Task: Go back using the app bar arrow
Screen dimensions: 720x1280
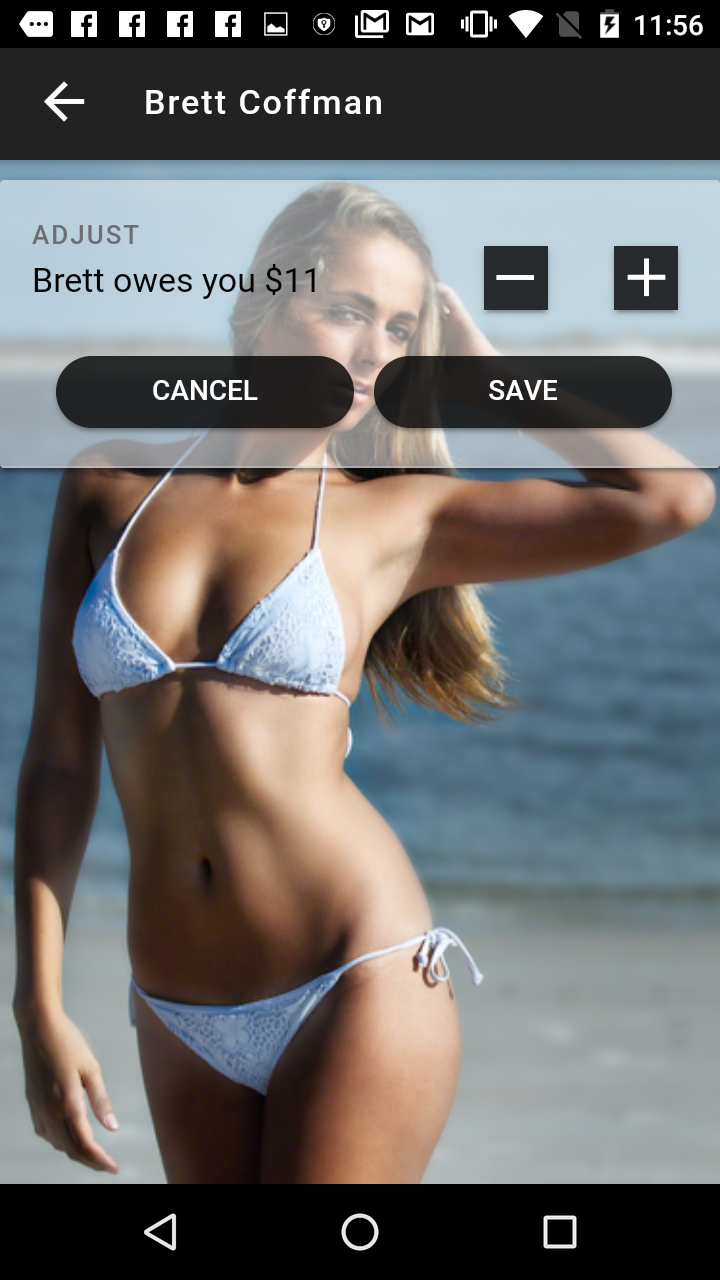Action: (x=64, y=102)
